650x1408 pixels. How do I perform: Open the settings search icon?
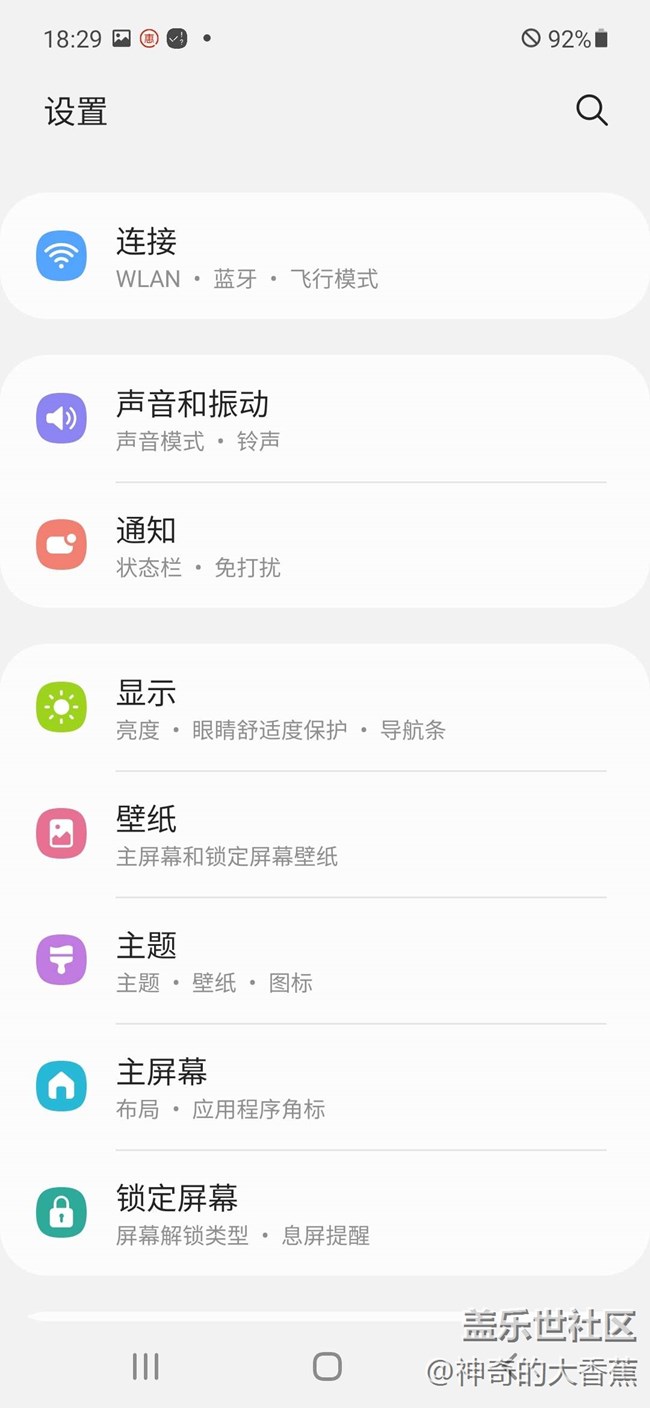pos(591,111)
